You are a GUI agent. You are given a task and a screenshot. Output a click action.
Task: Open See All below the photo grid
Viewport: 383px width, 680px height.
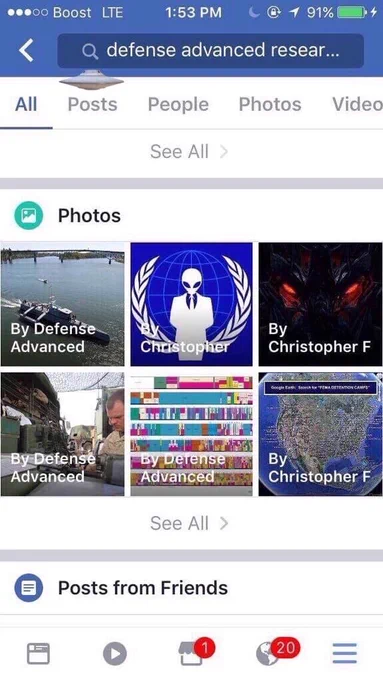pos(189,523)
